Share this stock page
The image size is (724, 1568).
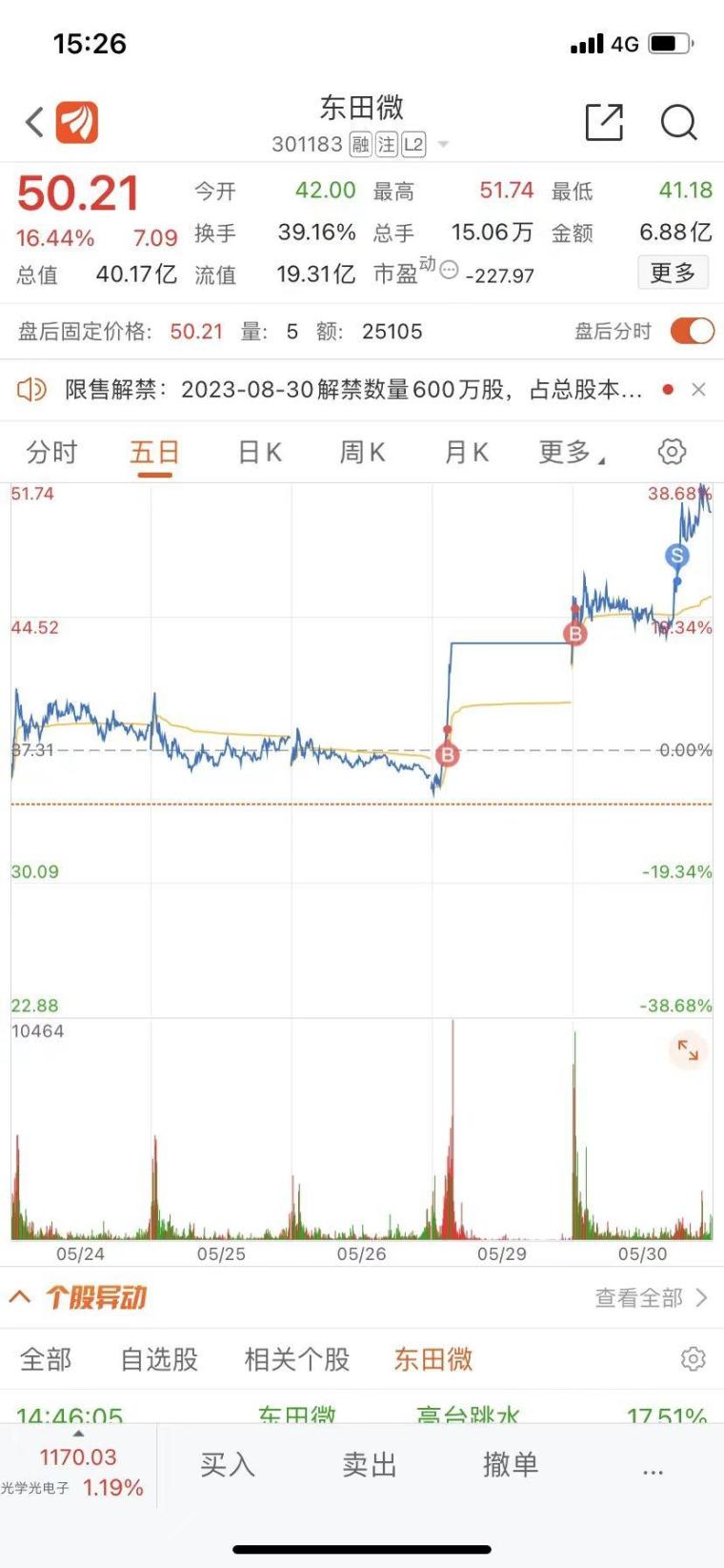click(x=604, y=122)
